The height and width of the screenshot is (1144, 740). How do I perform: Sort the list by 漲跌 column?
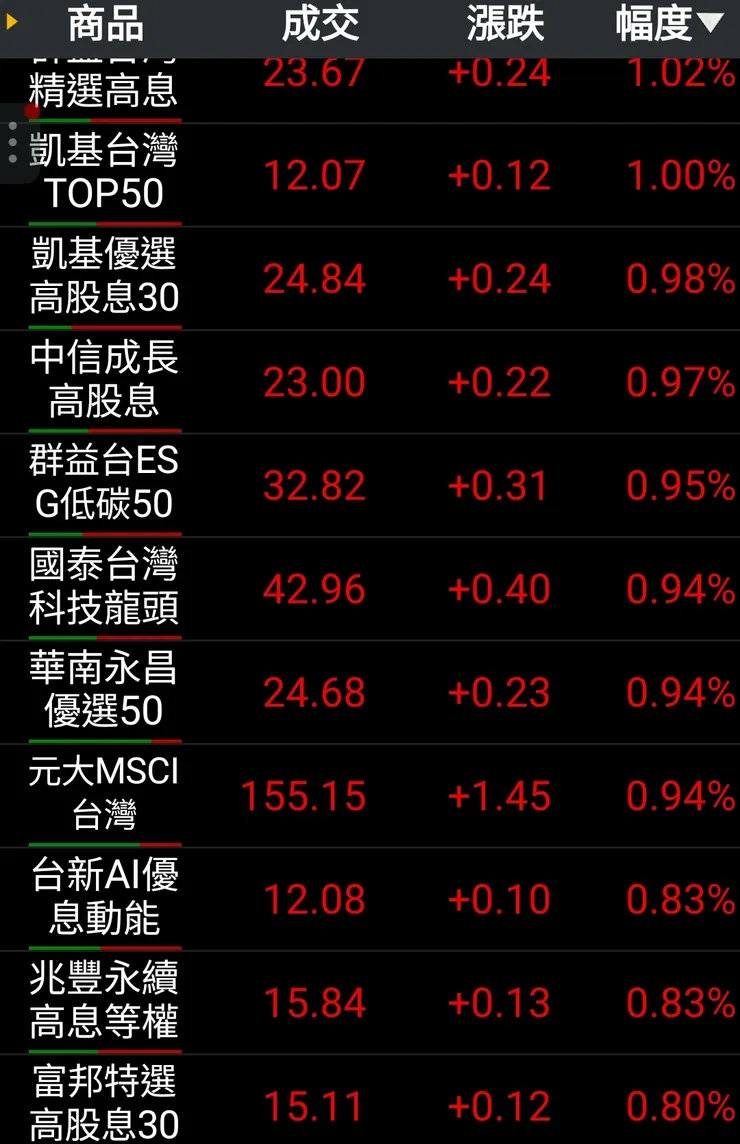(x=505, y=27)
